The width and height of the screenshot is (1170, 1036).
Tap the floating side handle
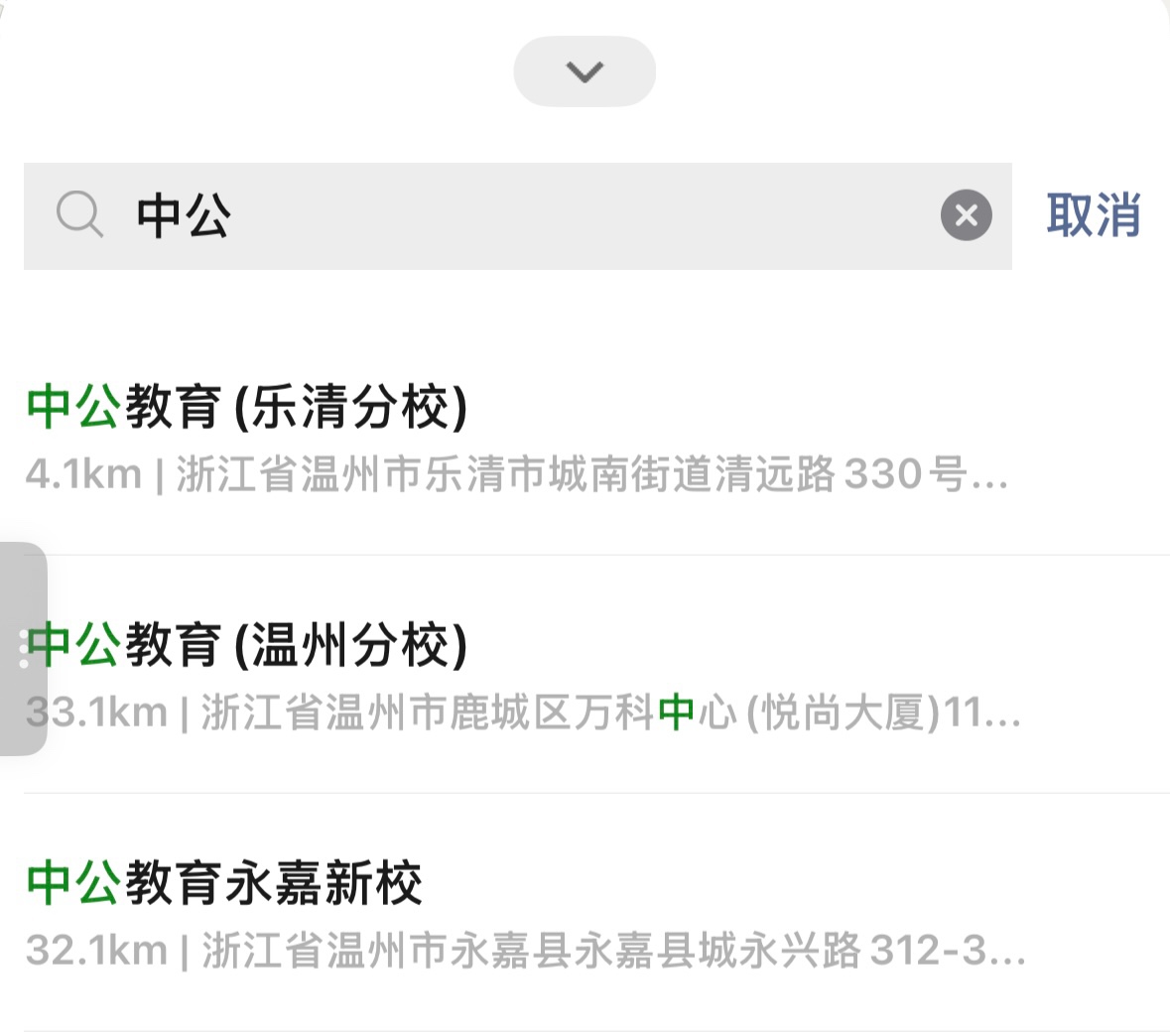(x=23, y=649)
